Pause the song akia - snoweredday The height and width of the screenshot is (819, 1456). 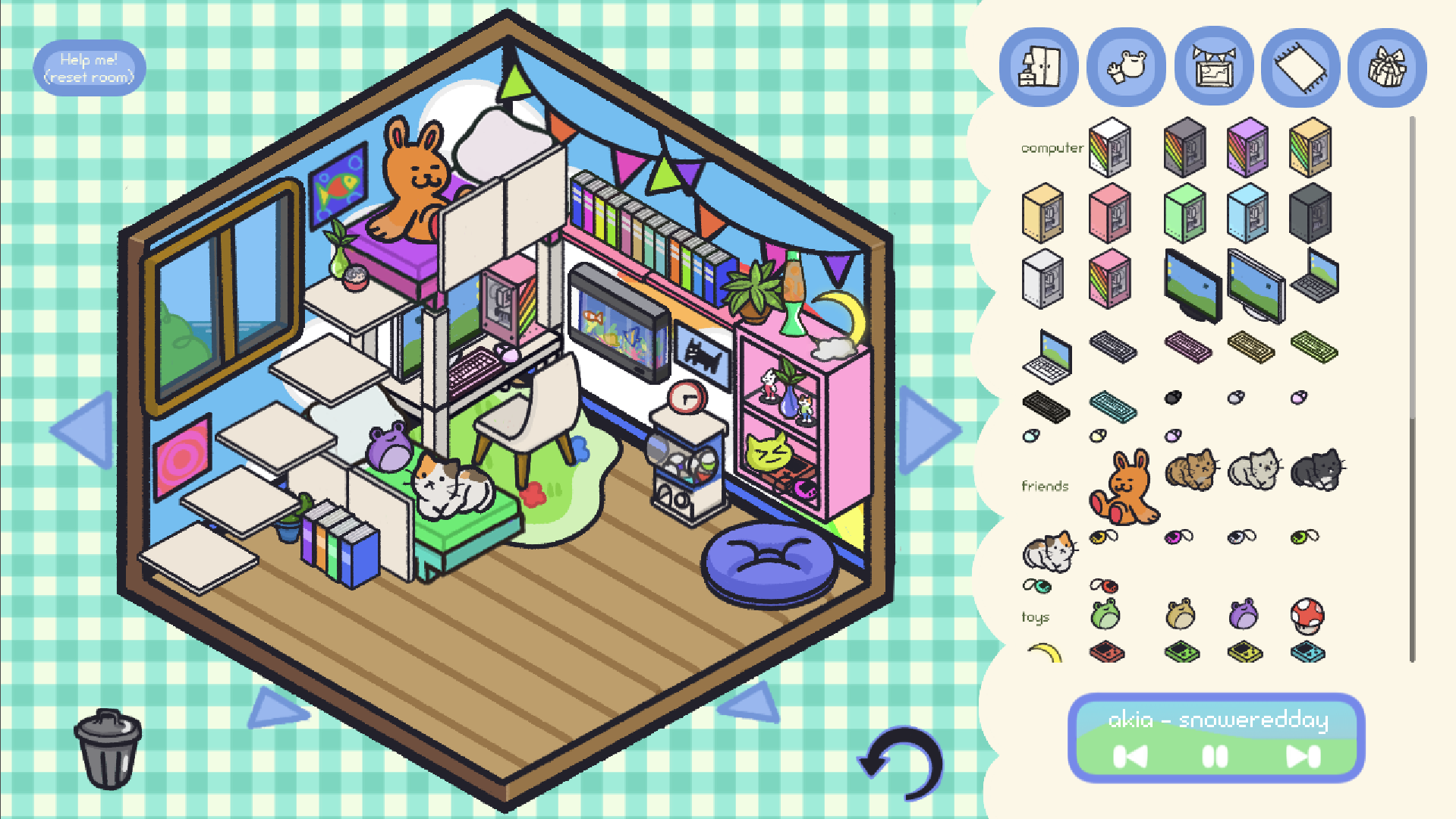tap(1215, 757)
